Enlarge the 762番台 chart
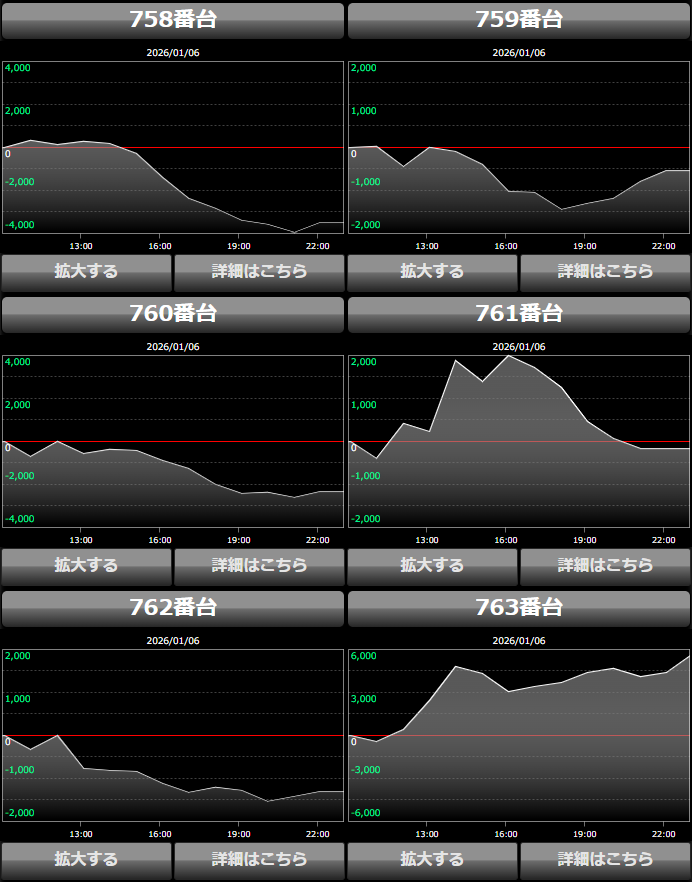Screen dimensions: 692x882 tap(87, 860)
